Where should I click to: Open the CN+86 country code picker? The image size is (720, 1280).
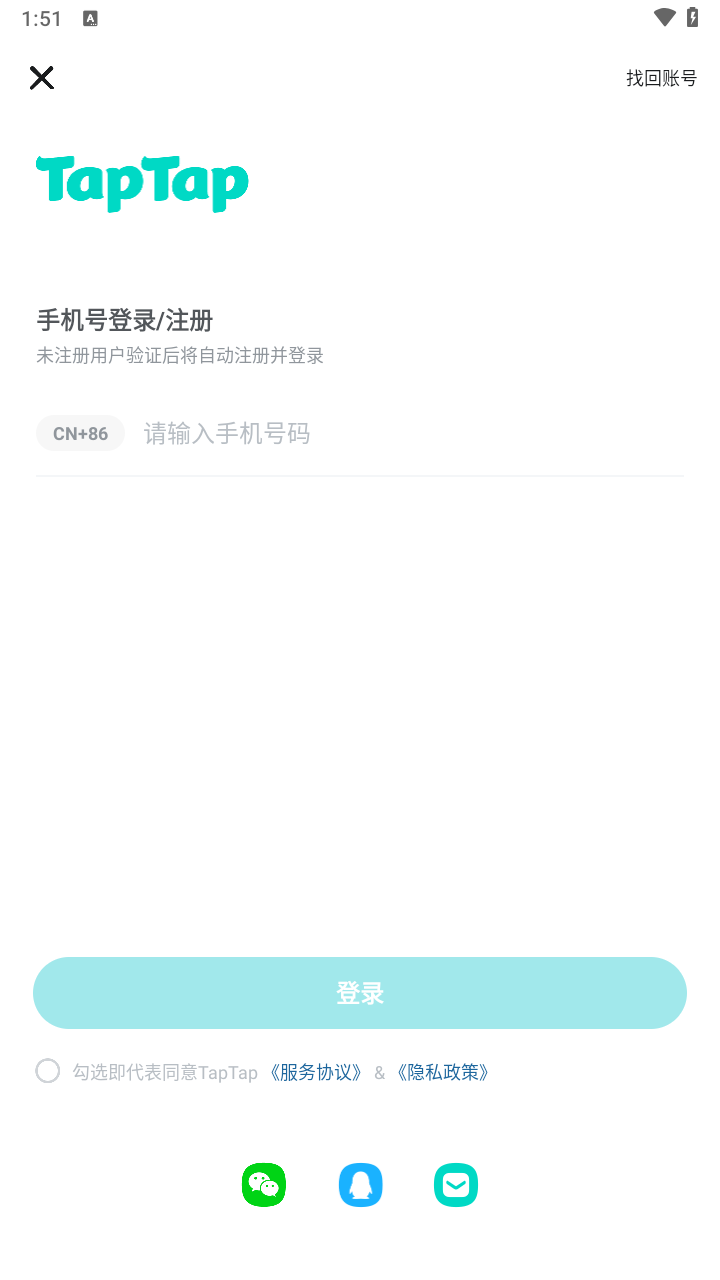coord(80,433)
